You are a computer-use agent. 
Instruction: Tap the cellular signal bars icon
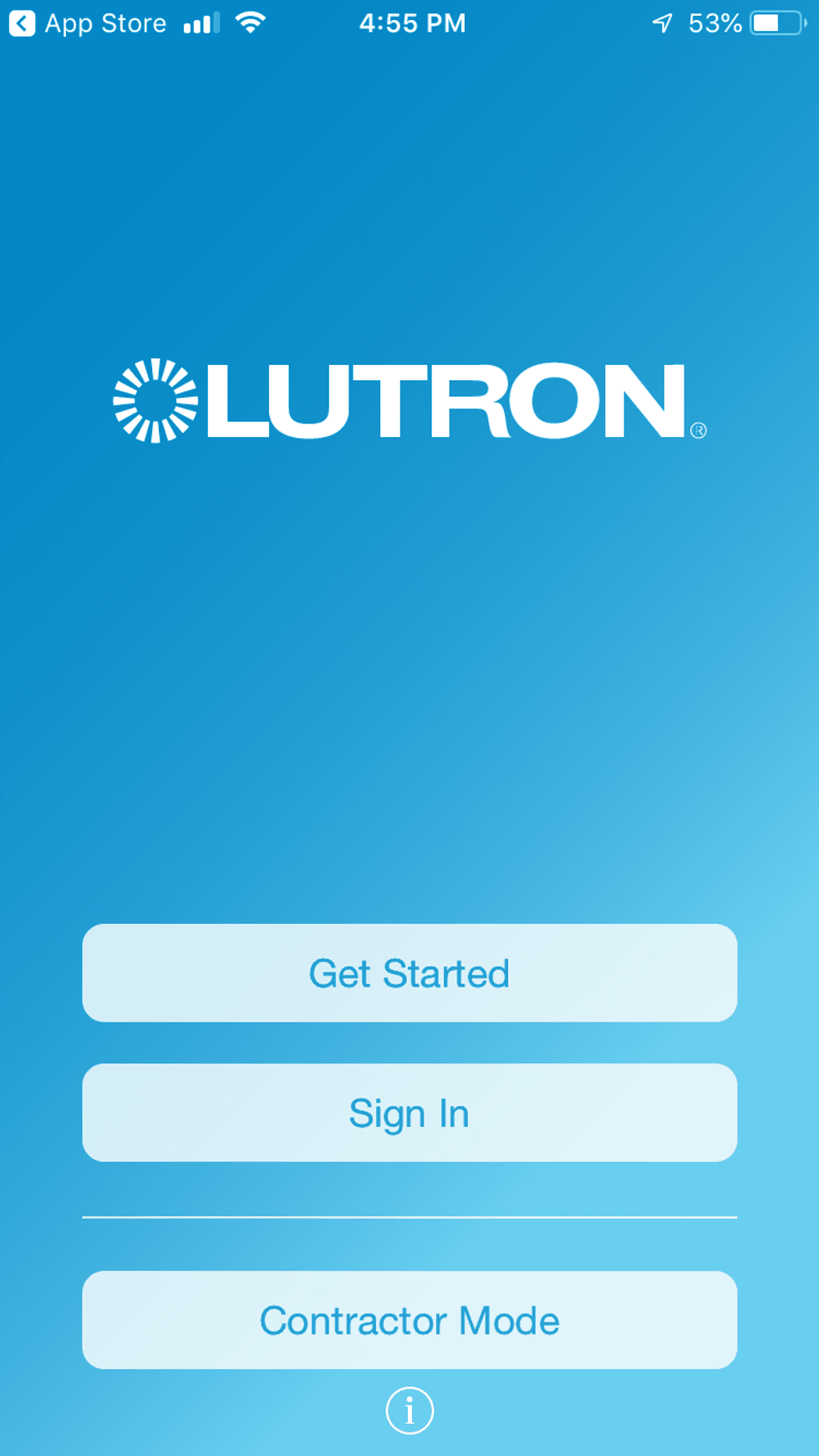(x=200, y=23)
